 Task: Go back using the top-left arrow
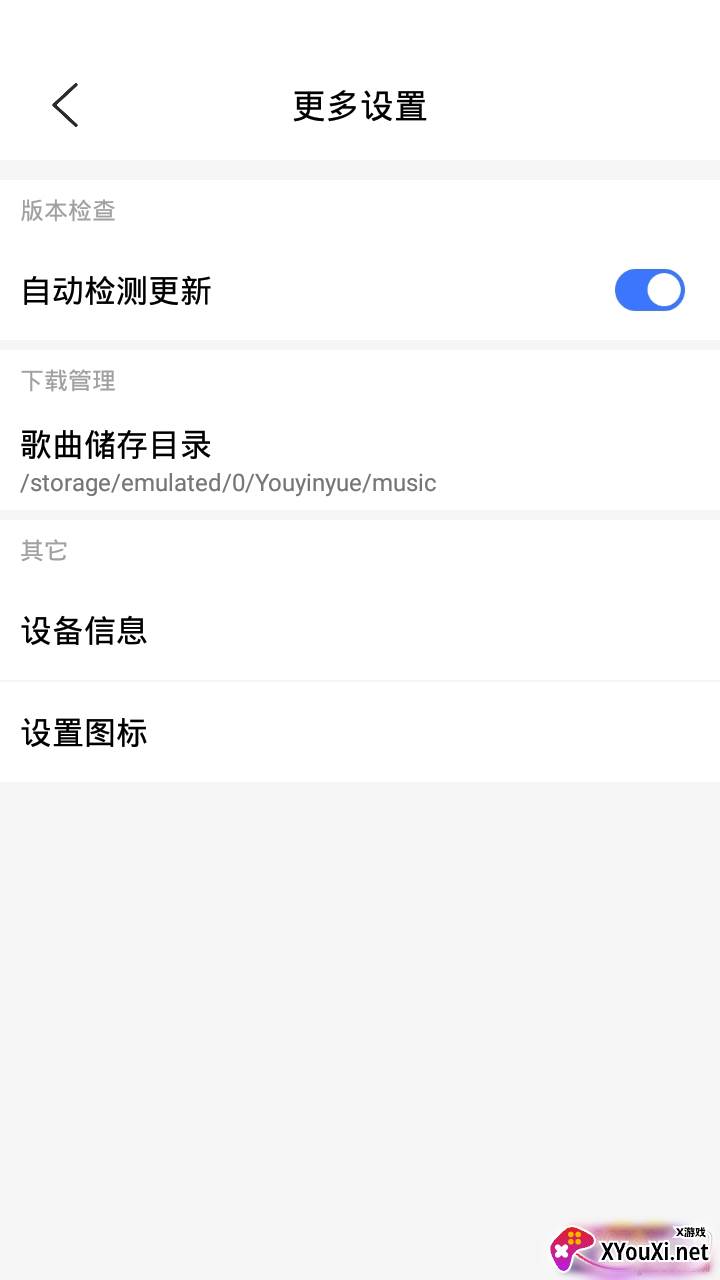[65, 105]
